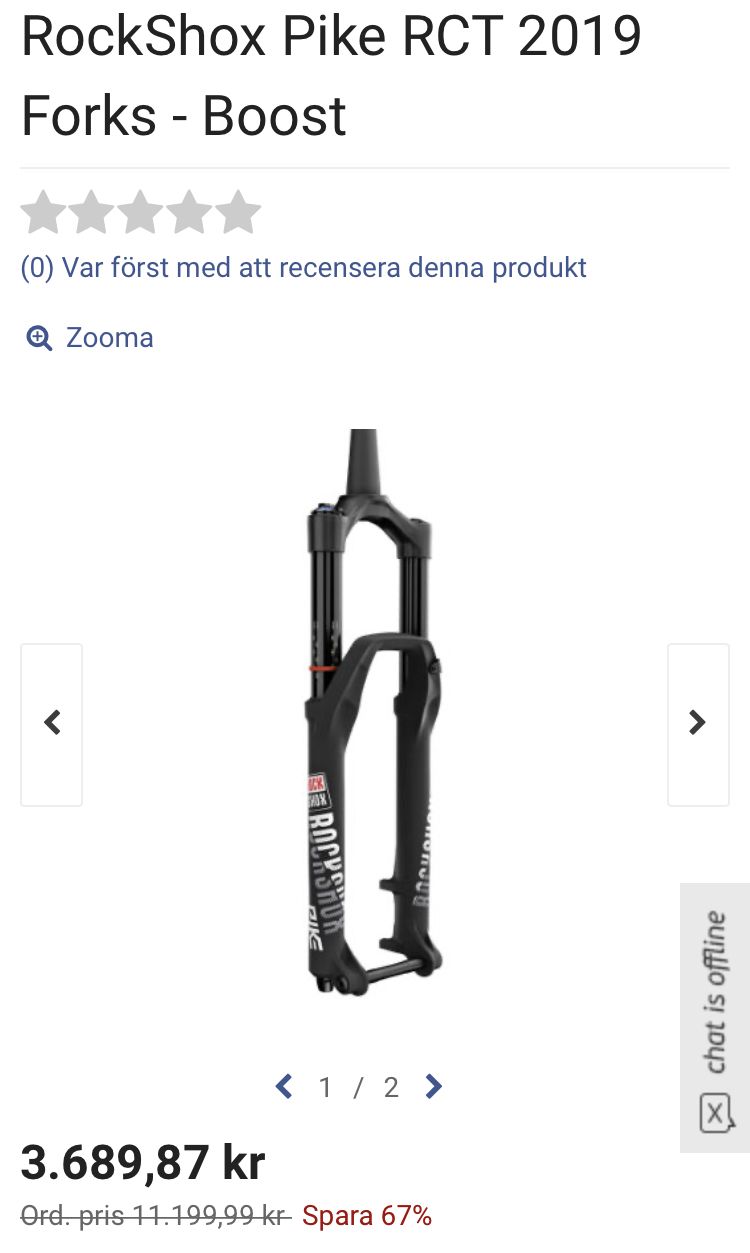Advance to image 2 using the small pager arrow
The image size is (750, 1253).
click(433, 1087)
